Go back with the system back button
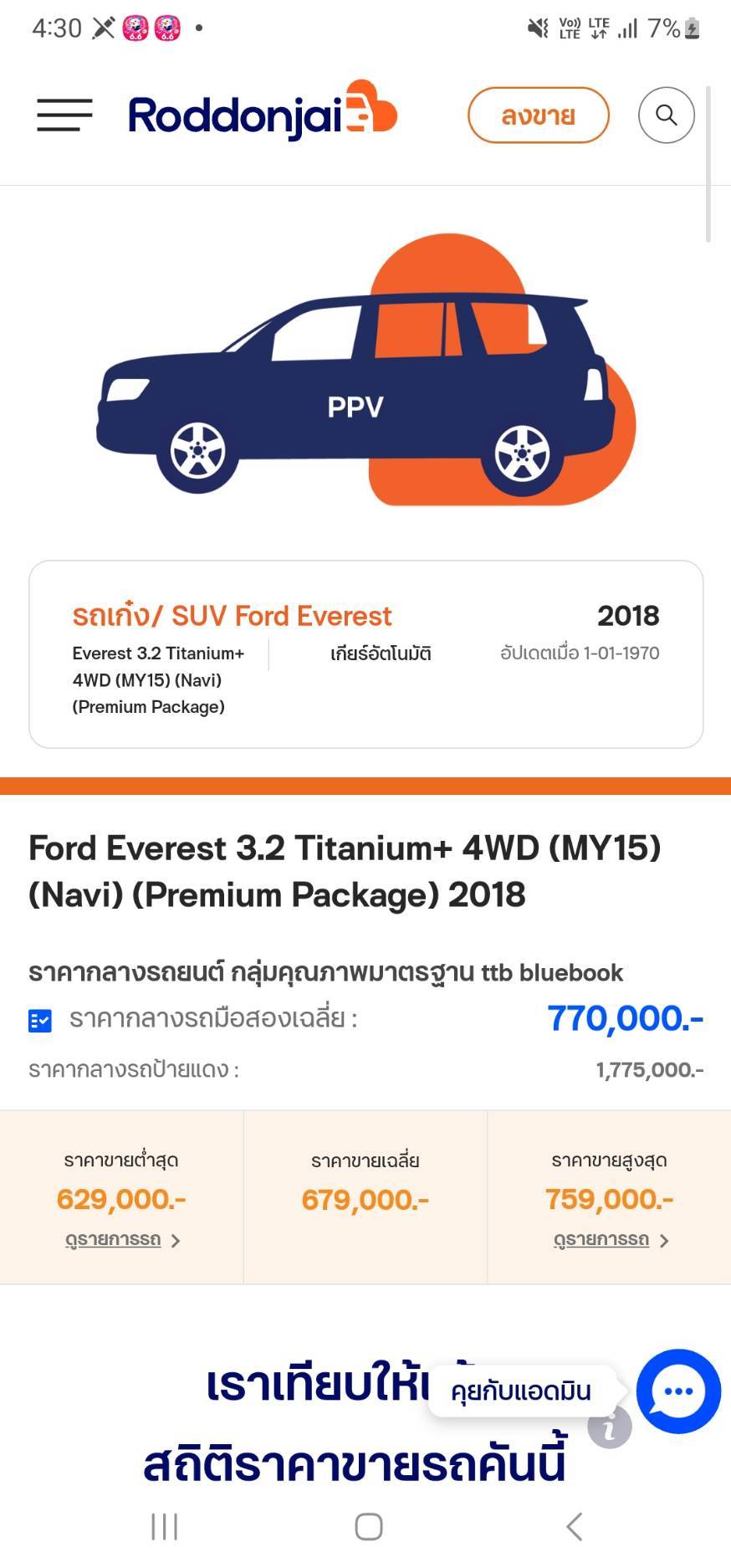The image size is (731, 1568). (x=574, y=1526)
